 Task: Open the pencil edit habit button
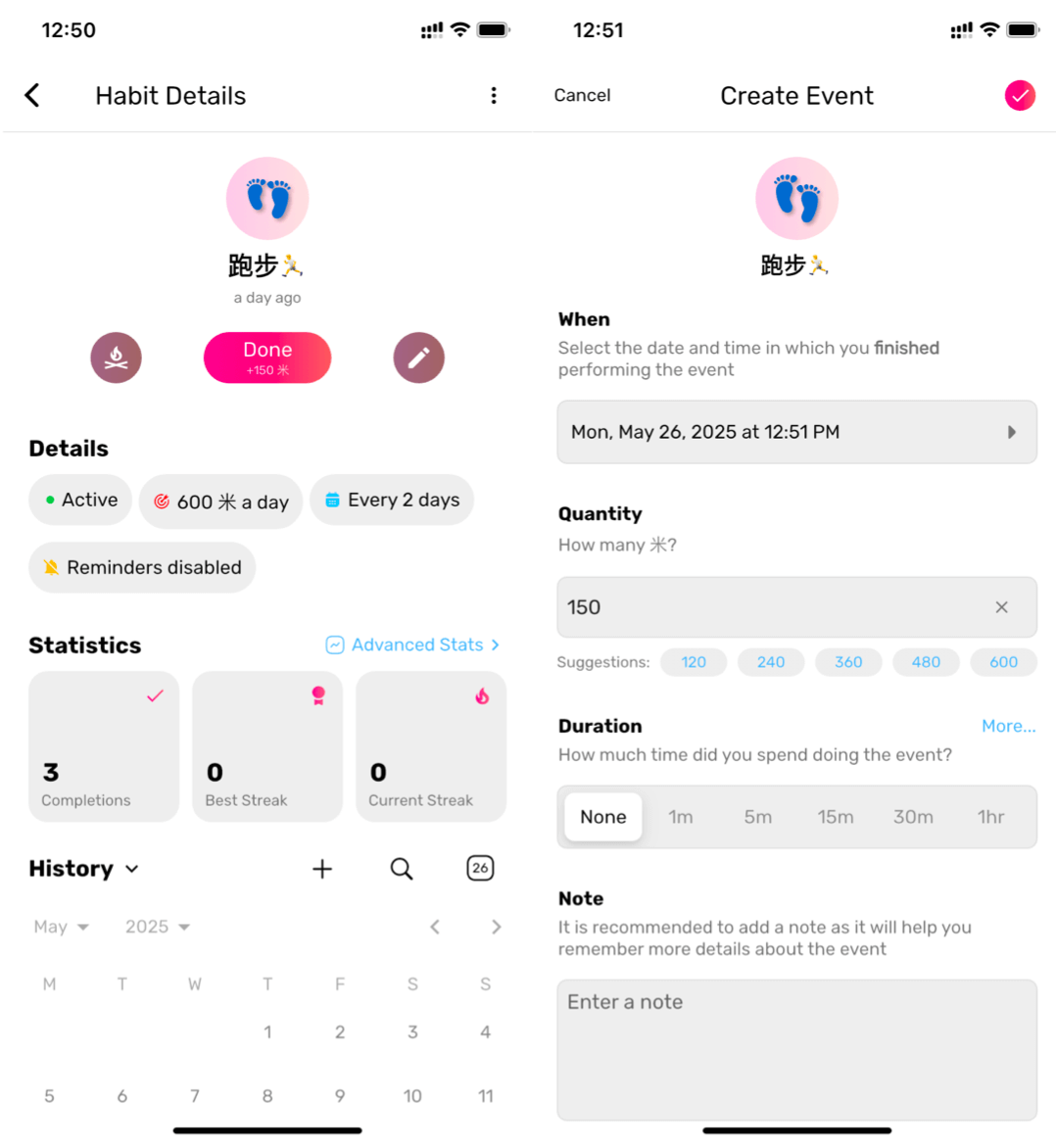pos(419,358)
